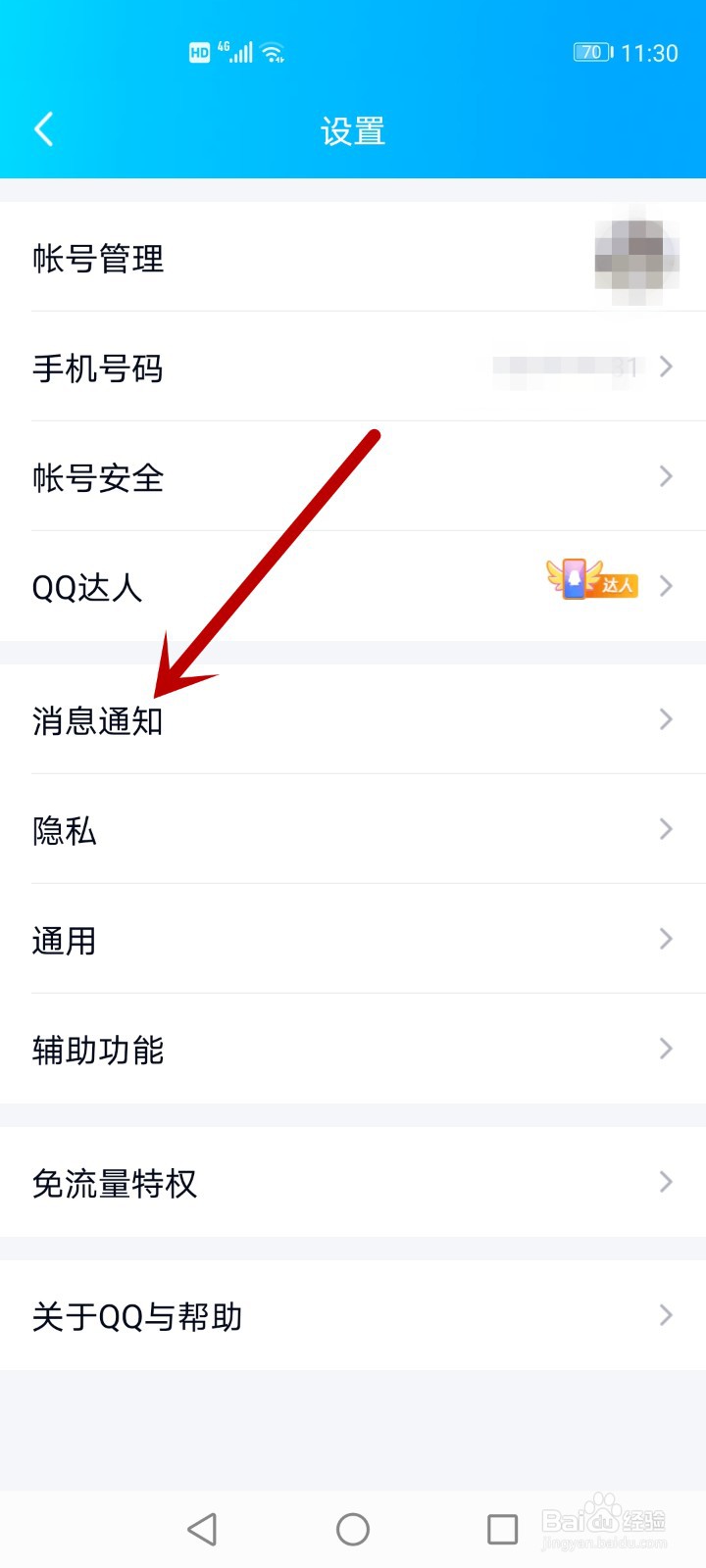Viewport: 706px width, 1568px height.
Task: Tap the back arrow to leave Settings
Action: coord(43,128)
